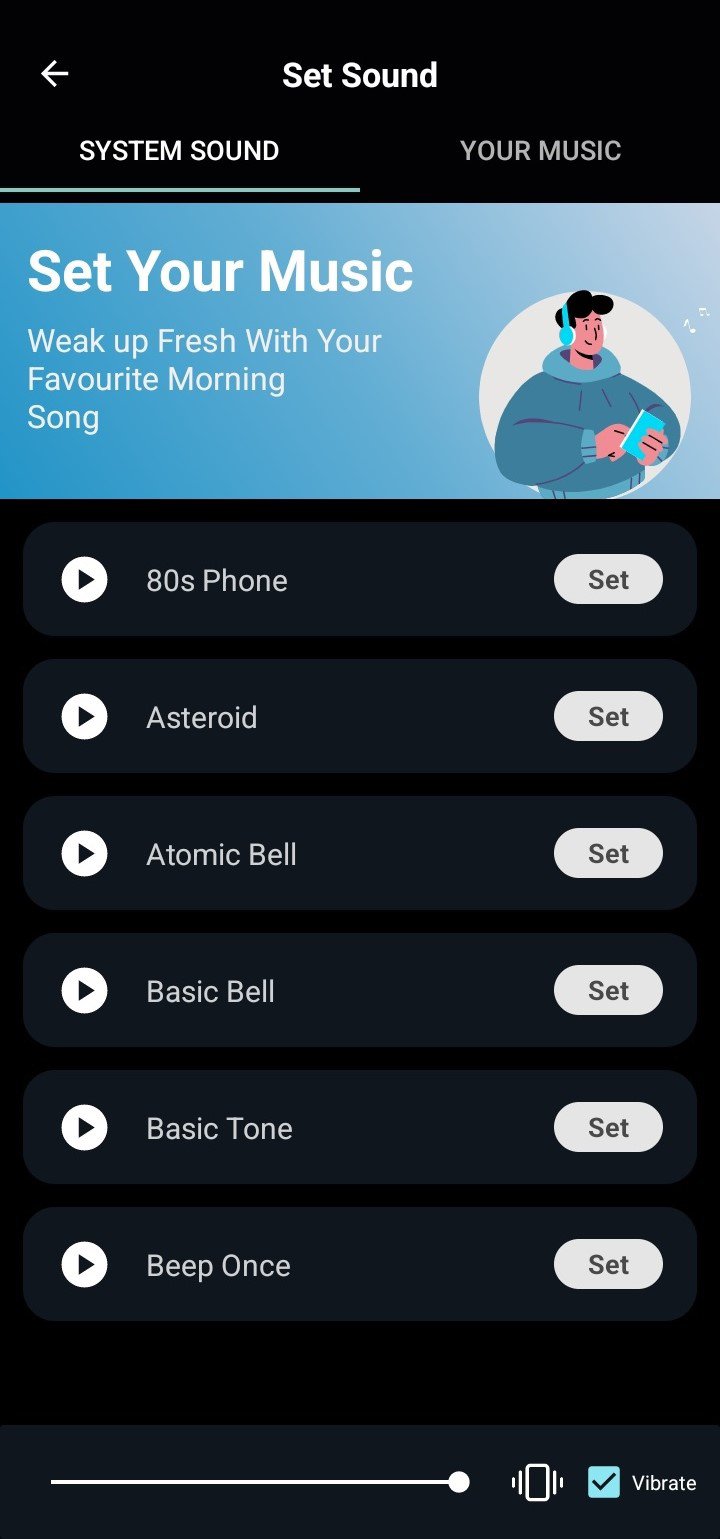Listen to the Basic Bell sound
720x1539 pixels.
(x=85, y=991)
